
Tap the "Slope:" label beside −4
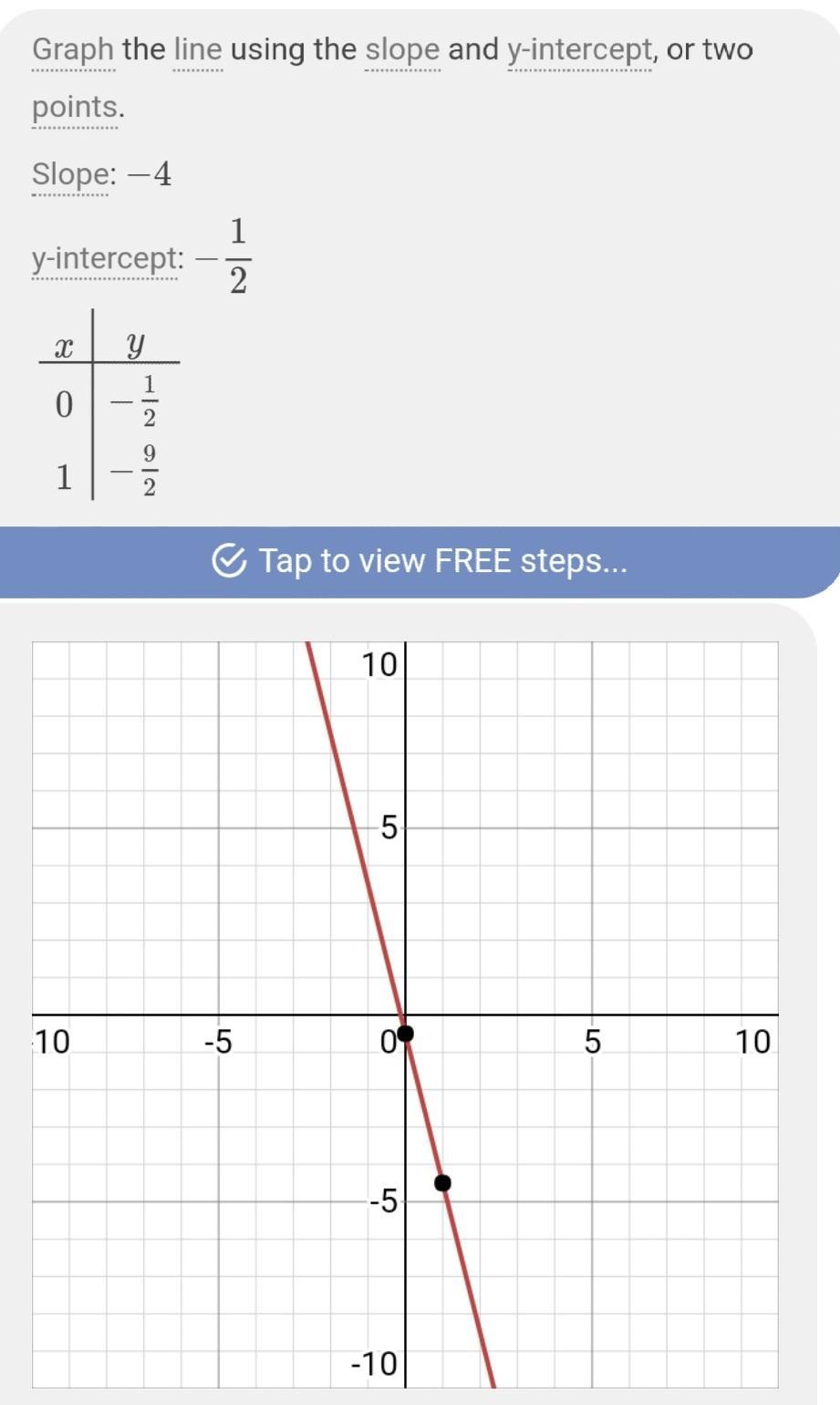click(69, 173)
